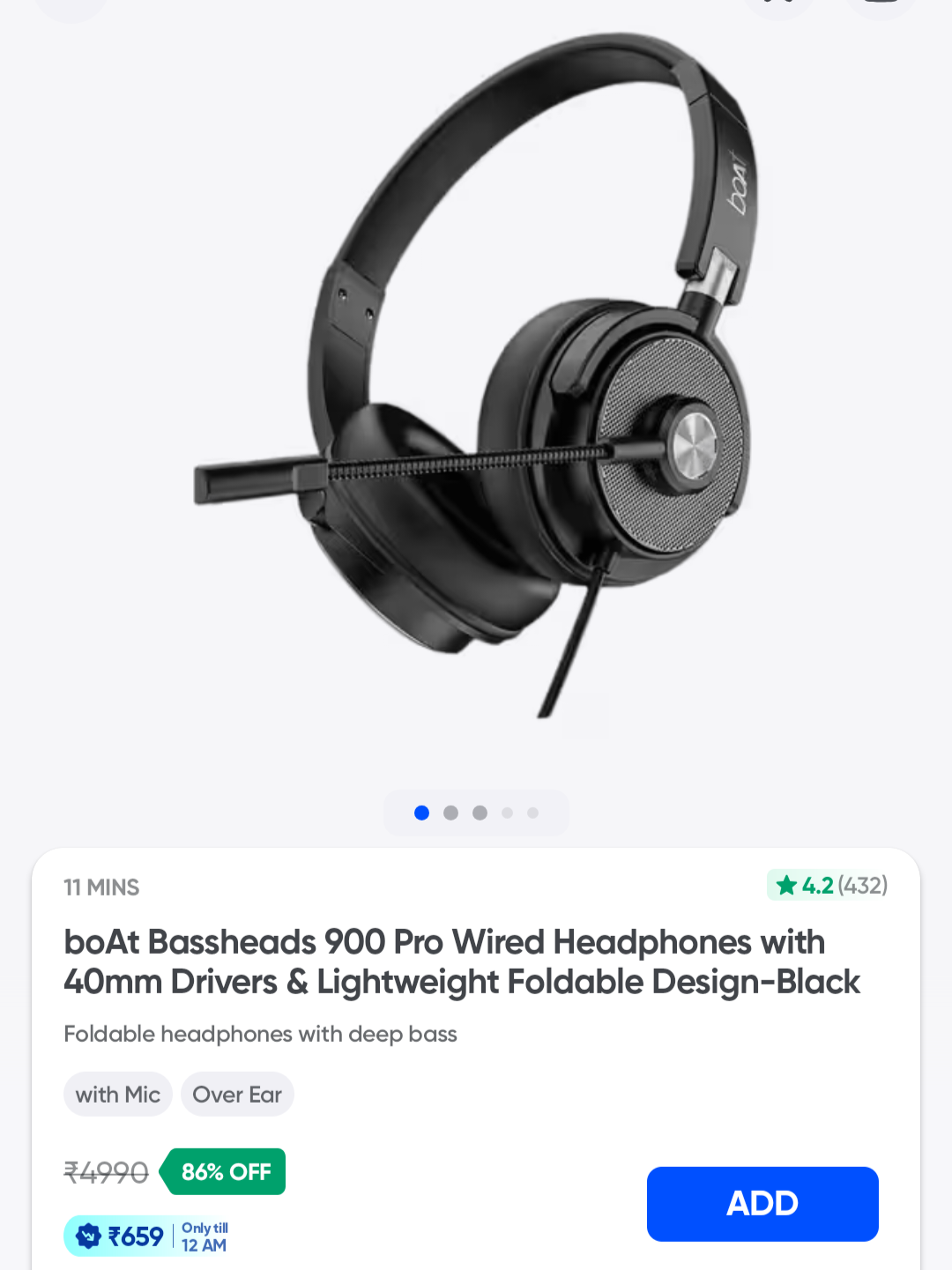
Task: Open reviews via the "(432)" rating count
Action: 863,885
